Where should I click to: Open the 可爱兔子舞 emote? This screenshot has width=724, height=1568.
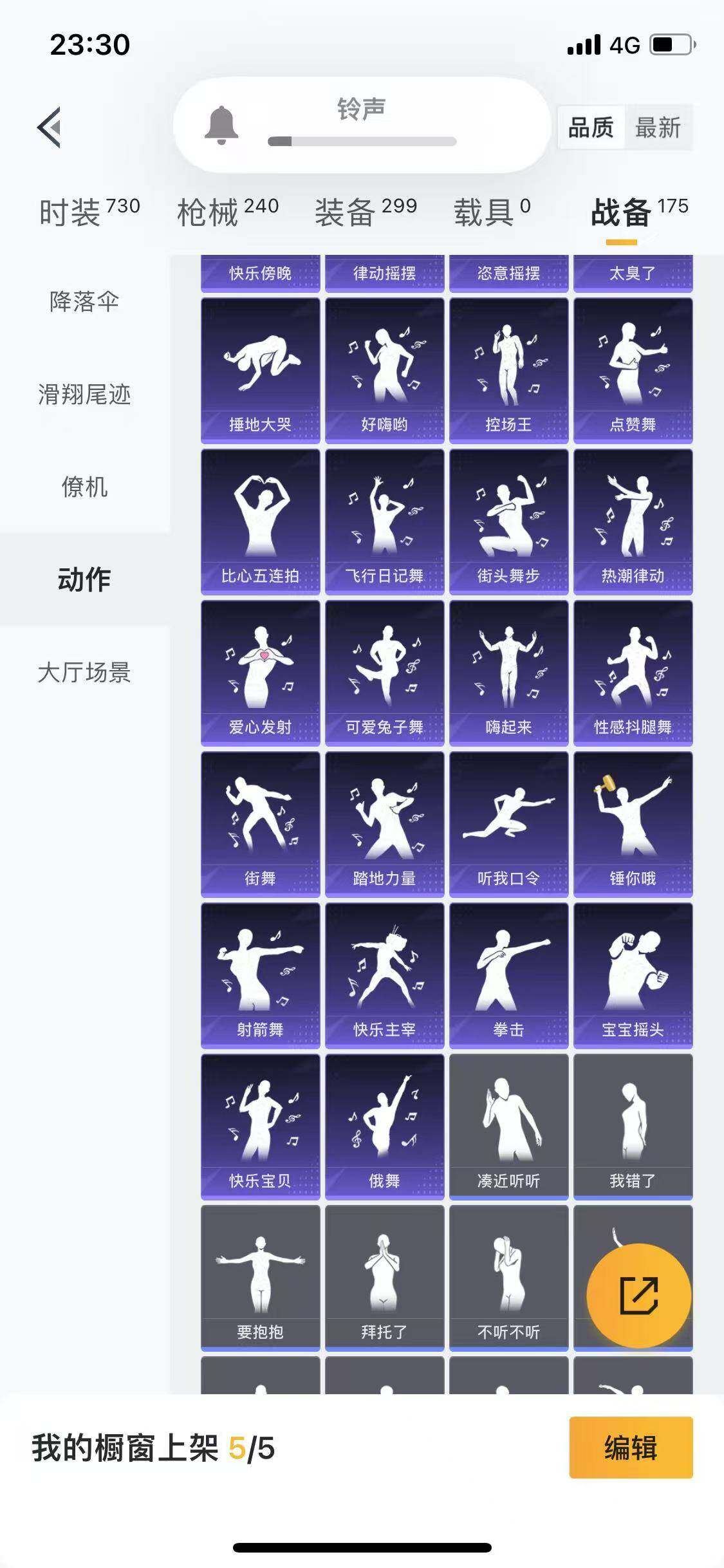click(x=384, y=673)
